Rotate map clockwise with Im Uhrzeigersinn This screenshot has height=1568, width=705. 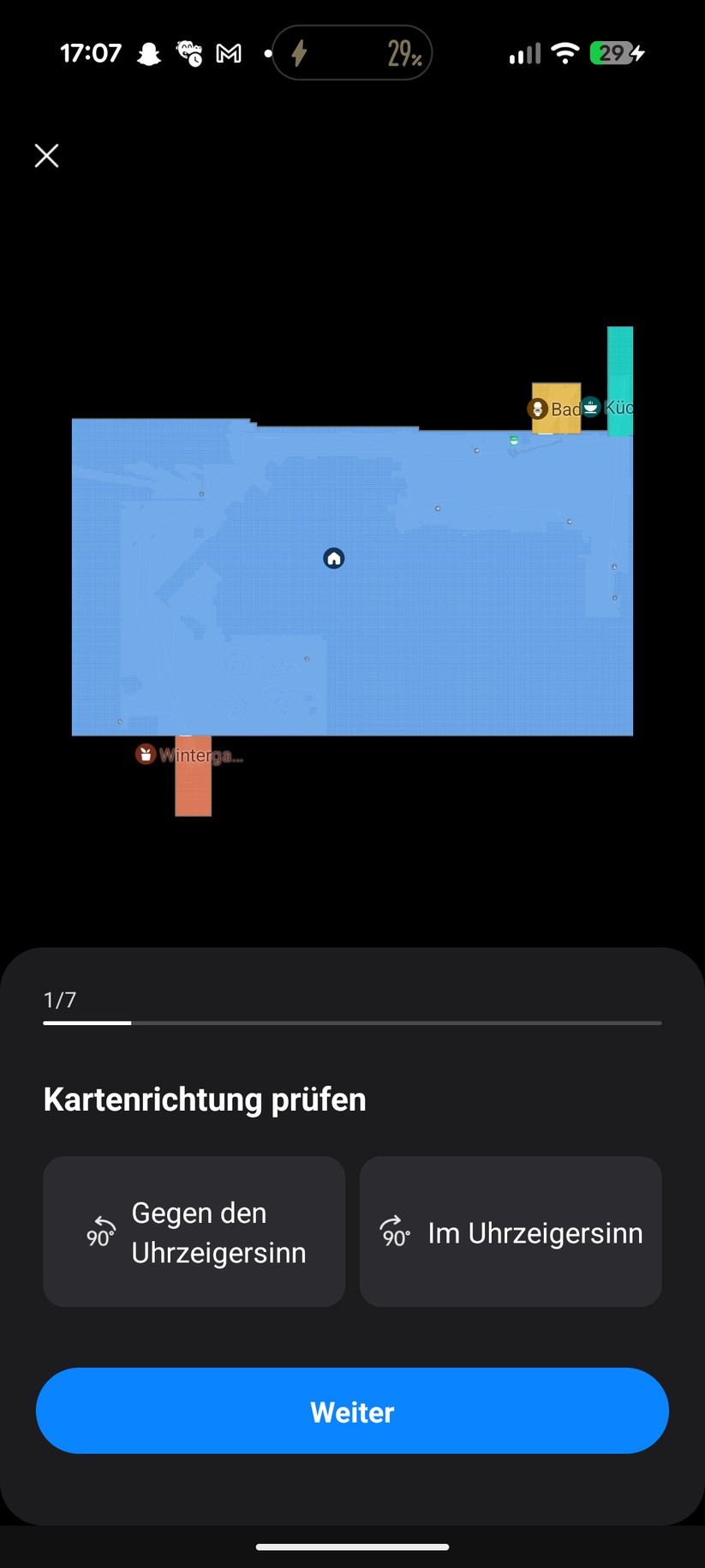[511, 1231]
